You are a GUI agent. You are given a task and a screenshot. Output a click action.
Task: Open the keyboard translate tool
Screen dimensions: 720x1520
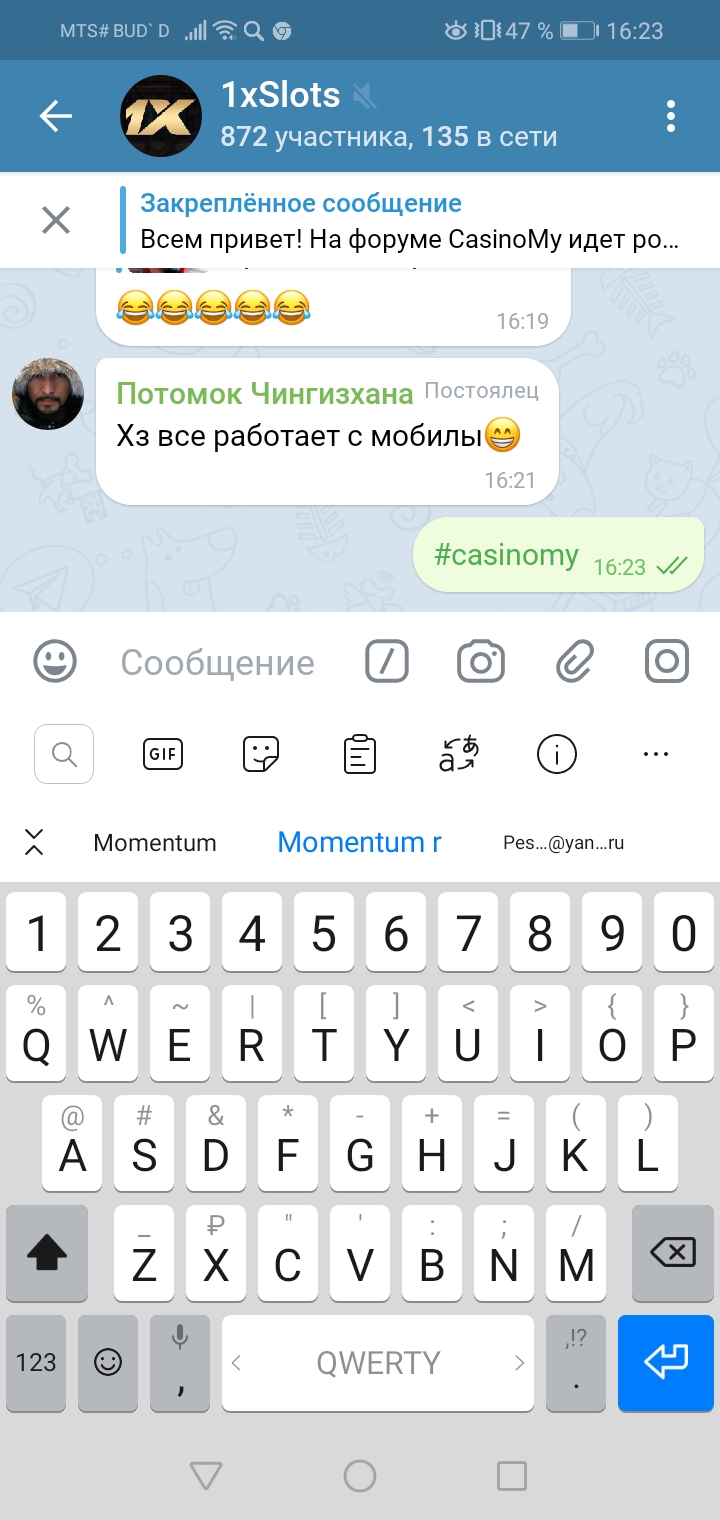(x=458, y=754)
